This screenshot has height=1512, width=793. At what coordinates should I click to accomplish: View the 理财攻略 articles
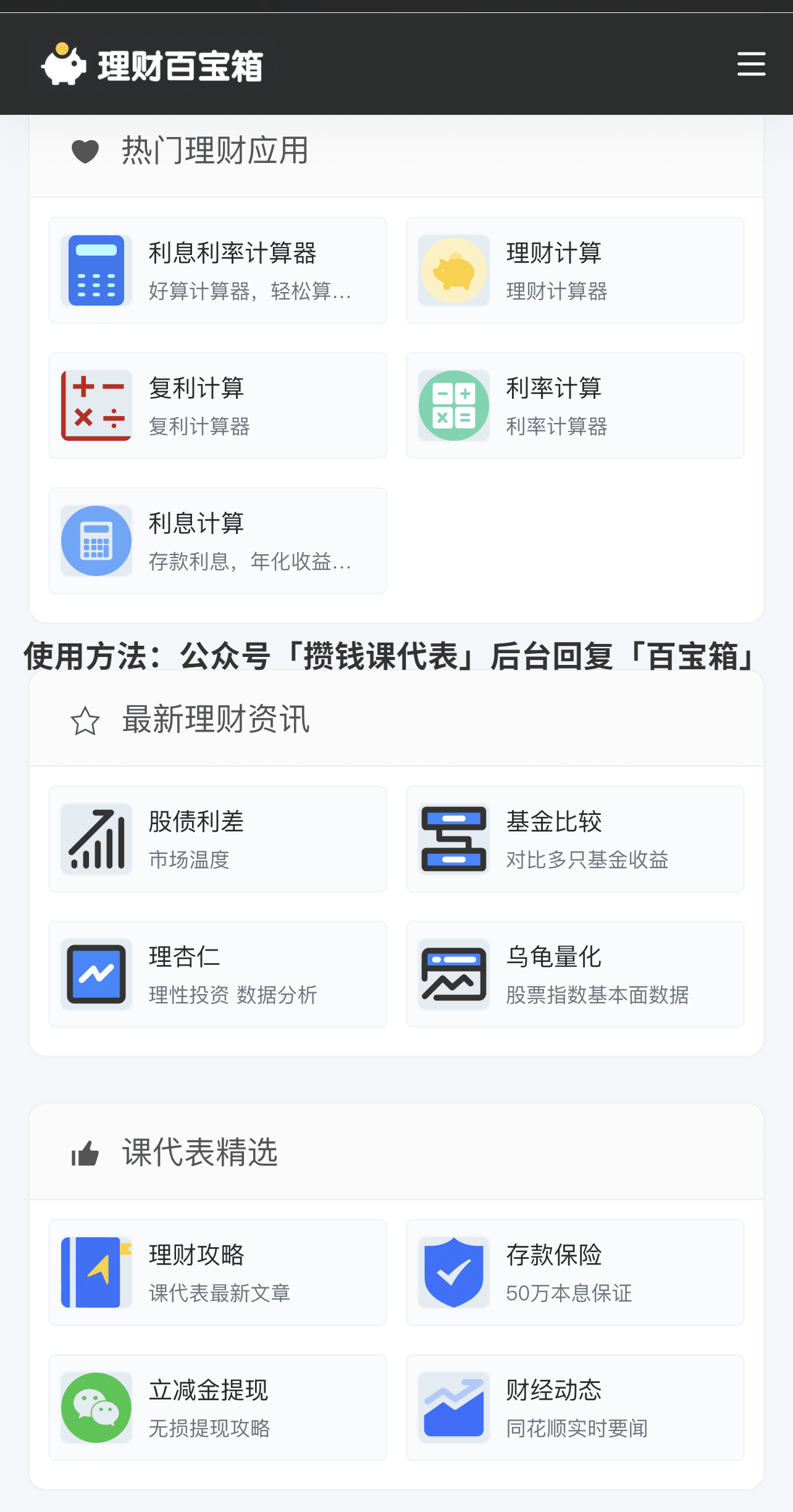[x=218, y=1272]
